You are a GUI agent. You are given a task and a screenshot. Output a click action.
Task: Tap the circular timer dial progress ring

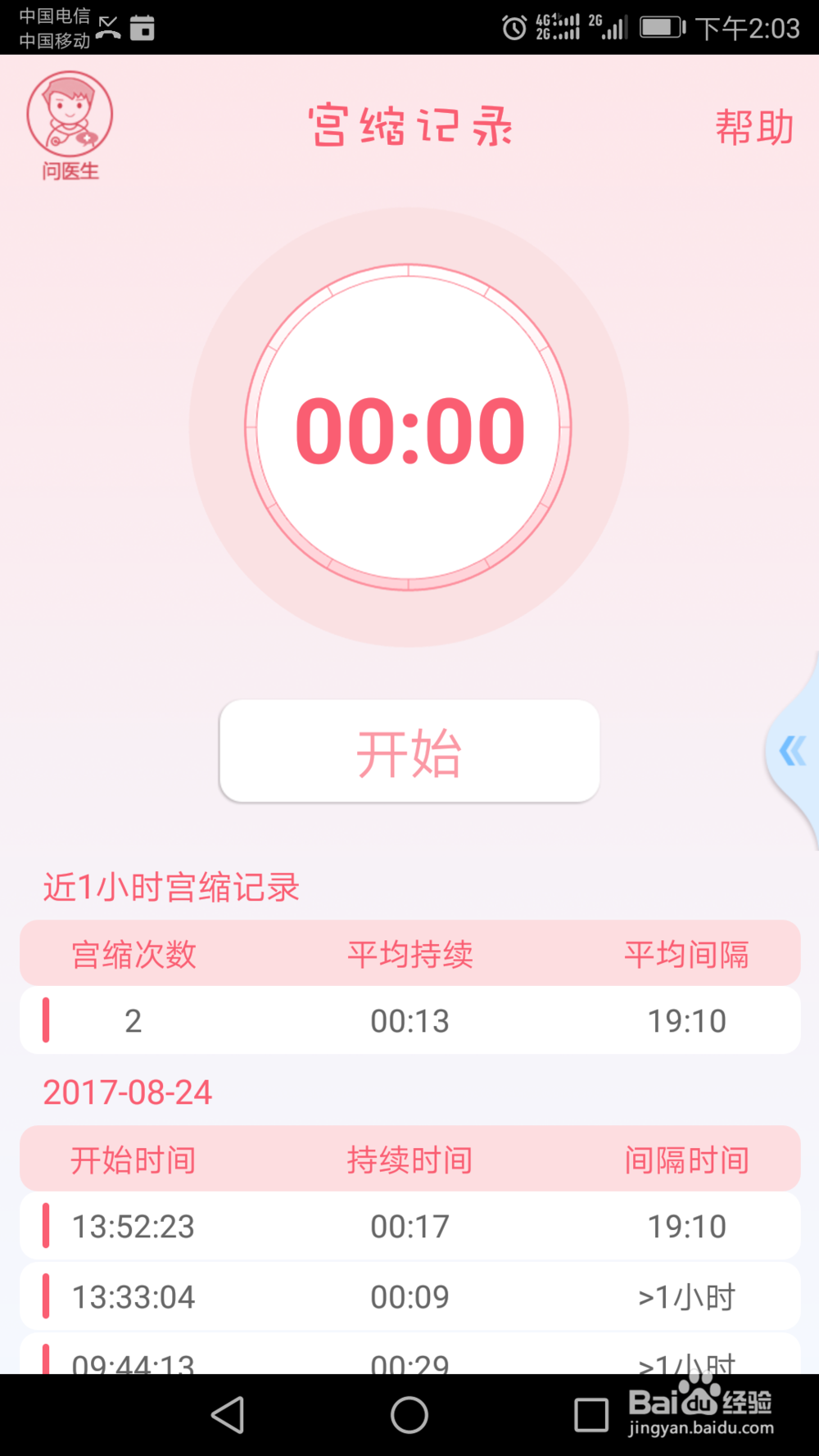(x=409, y=272)
